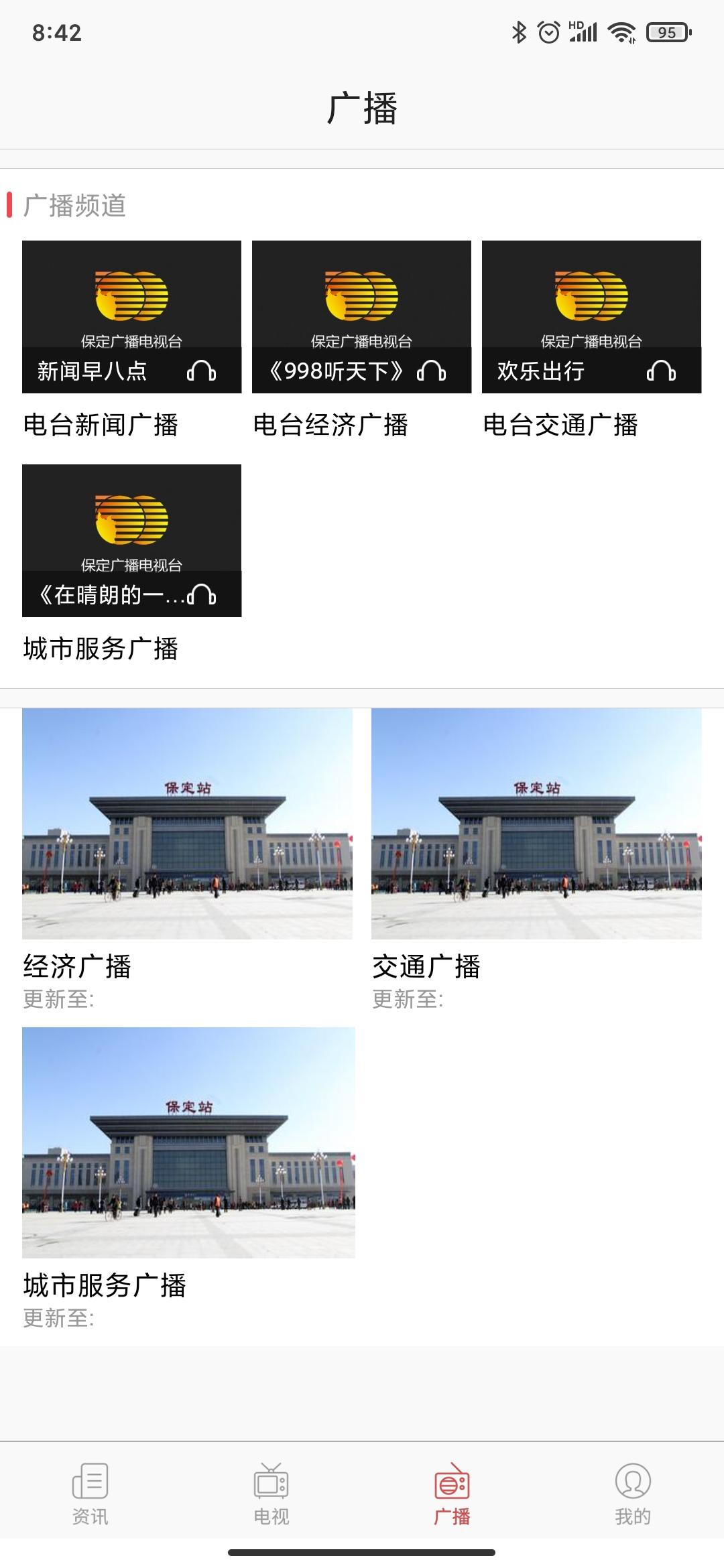The width and height of the screenshot is (724, 1568).
Task: Open the 经济广播 program card
Action: pos(187,824)
